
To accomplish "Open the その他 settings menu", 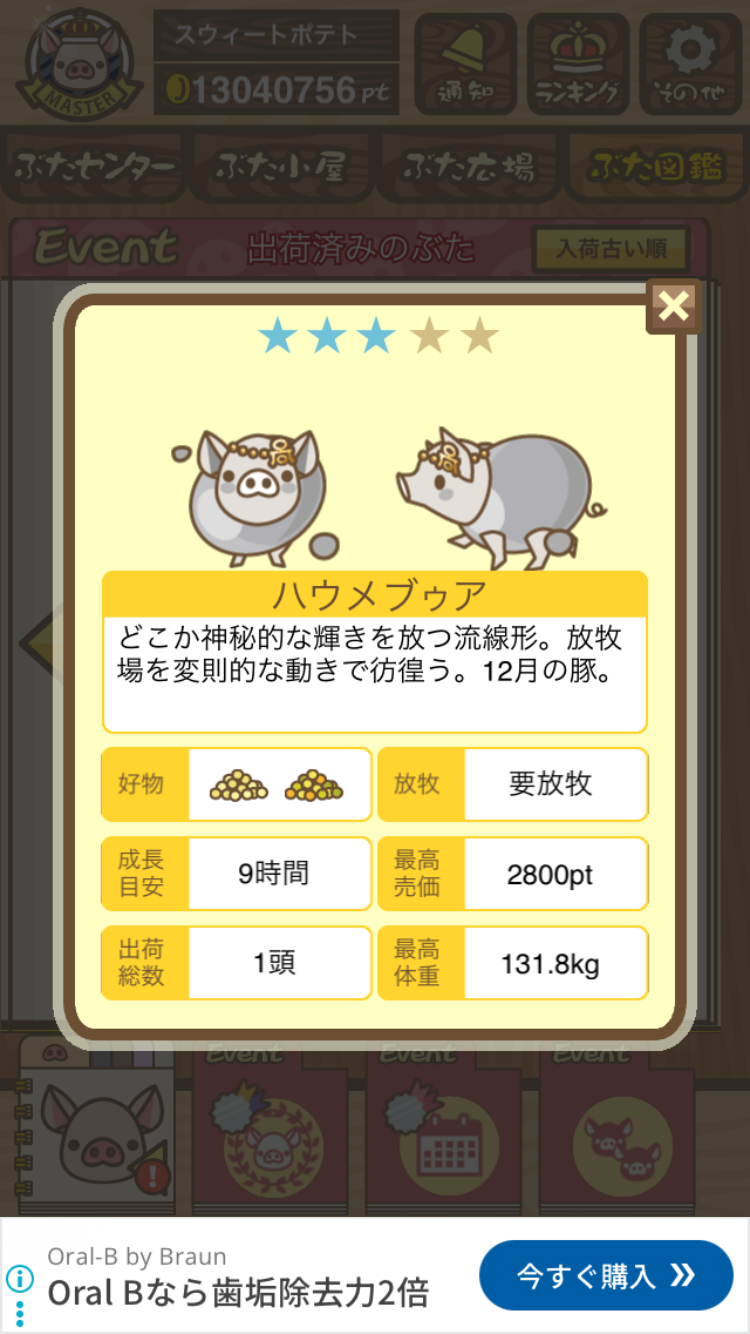I will 690,62.
